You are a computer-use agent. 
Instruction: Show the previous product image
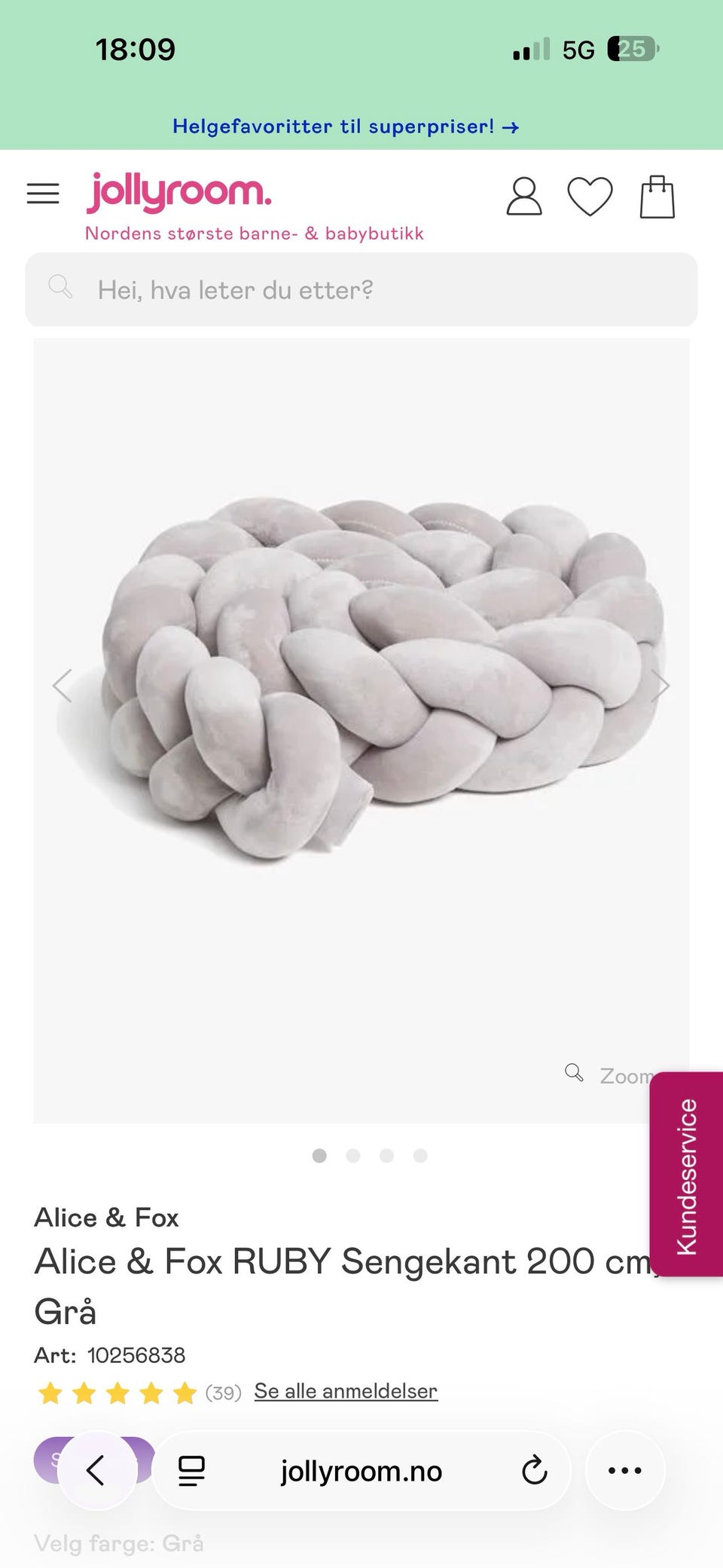pyautogui.click(x=62, y=686)
